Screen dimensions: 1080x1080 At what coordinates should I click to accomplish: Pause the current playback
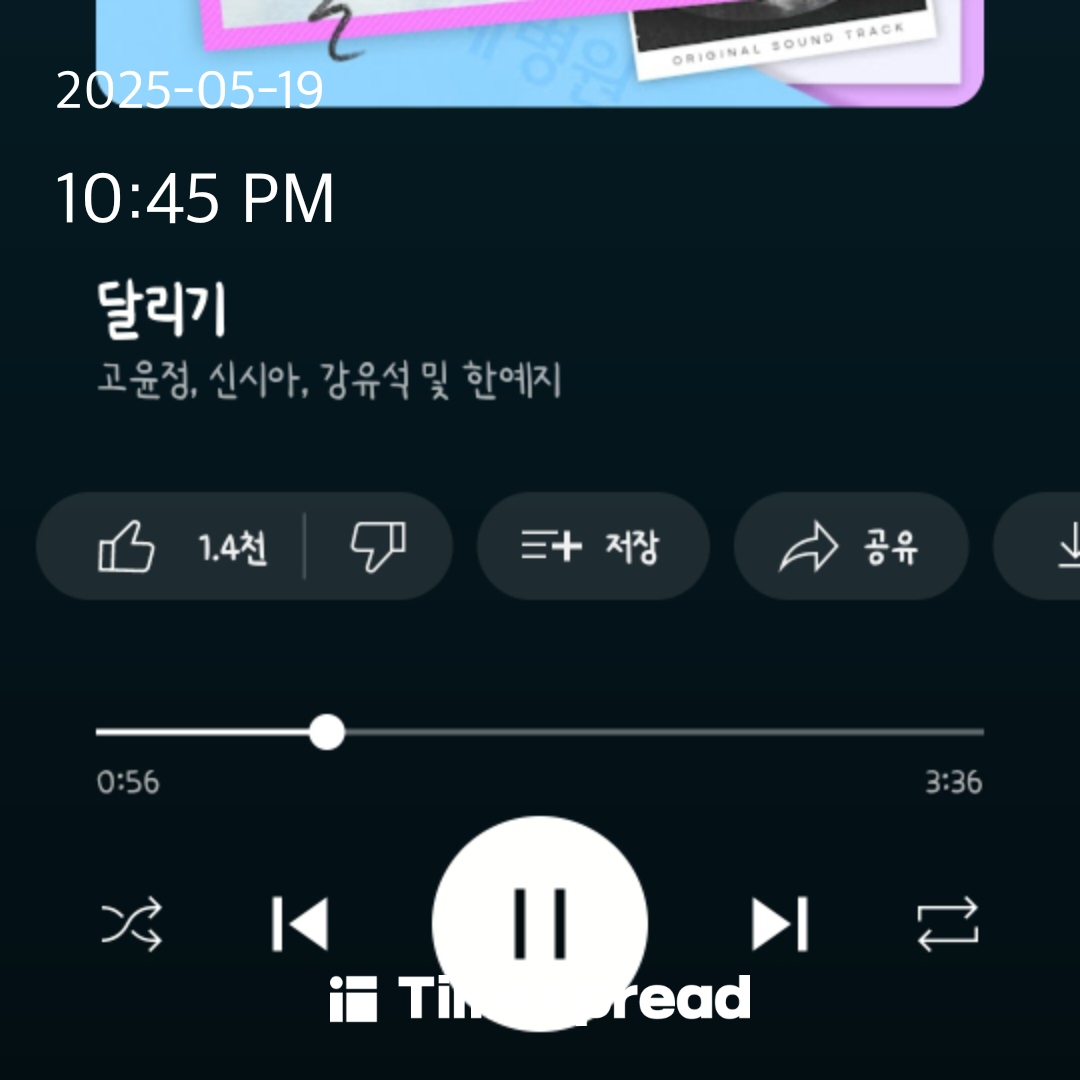[540, 922]
